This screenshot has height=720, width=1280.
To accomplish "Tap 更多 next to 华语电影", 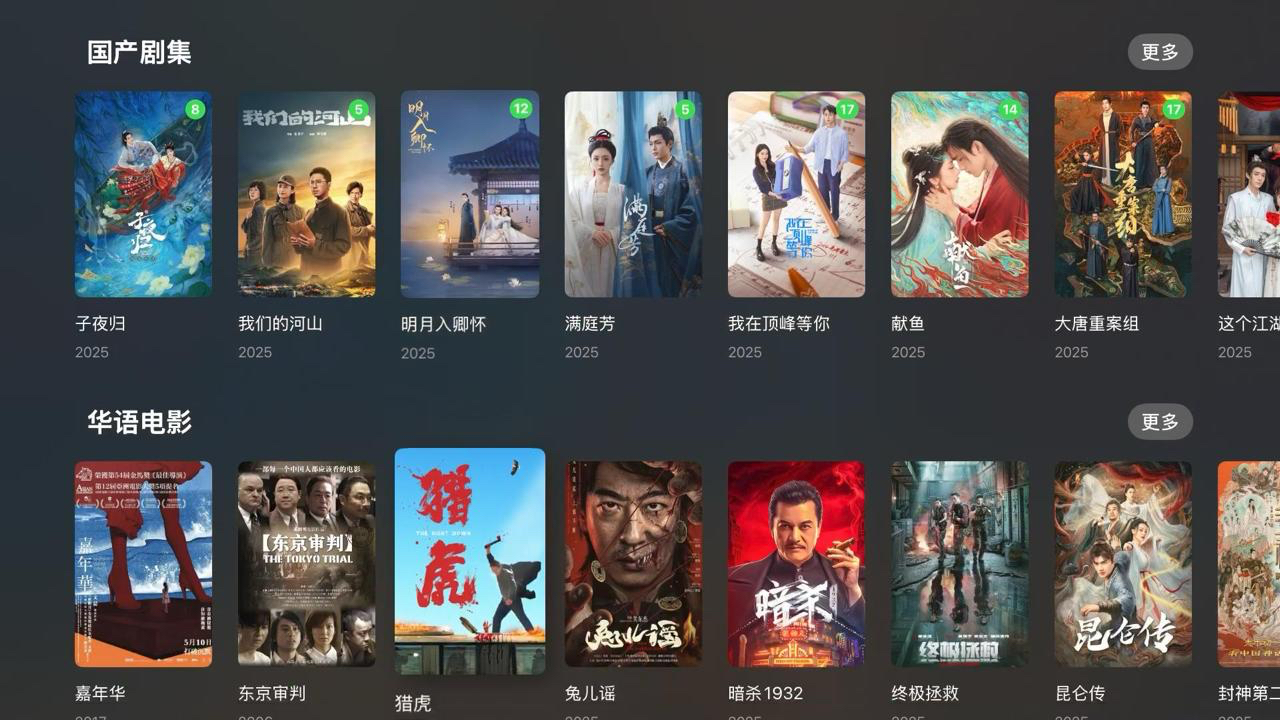I will click(1160, 422).
